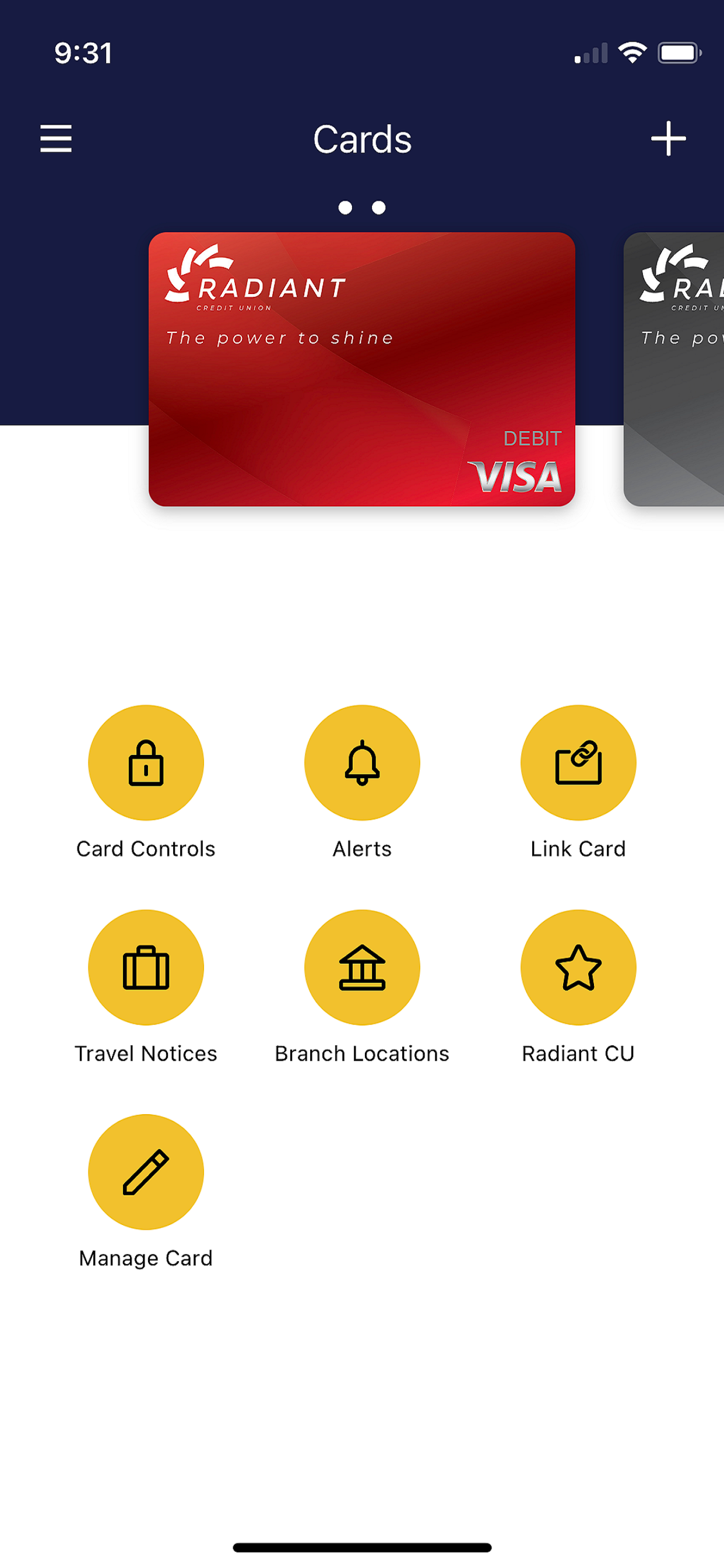
Task: Tap the home indicator bar at the bottom
Action: [x=362, y=1546]
